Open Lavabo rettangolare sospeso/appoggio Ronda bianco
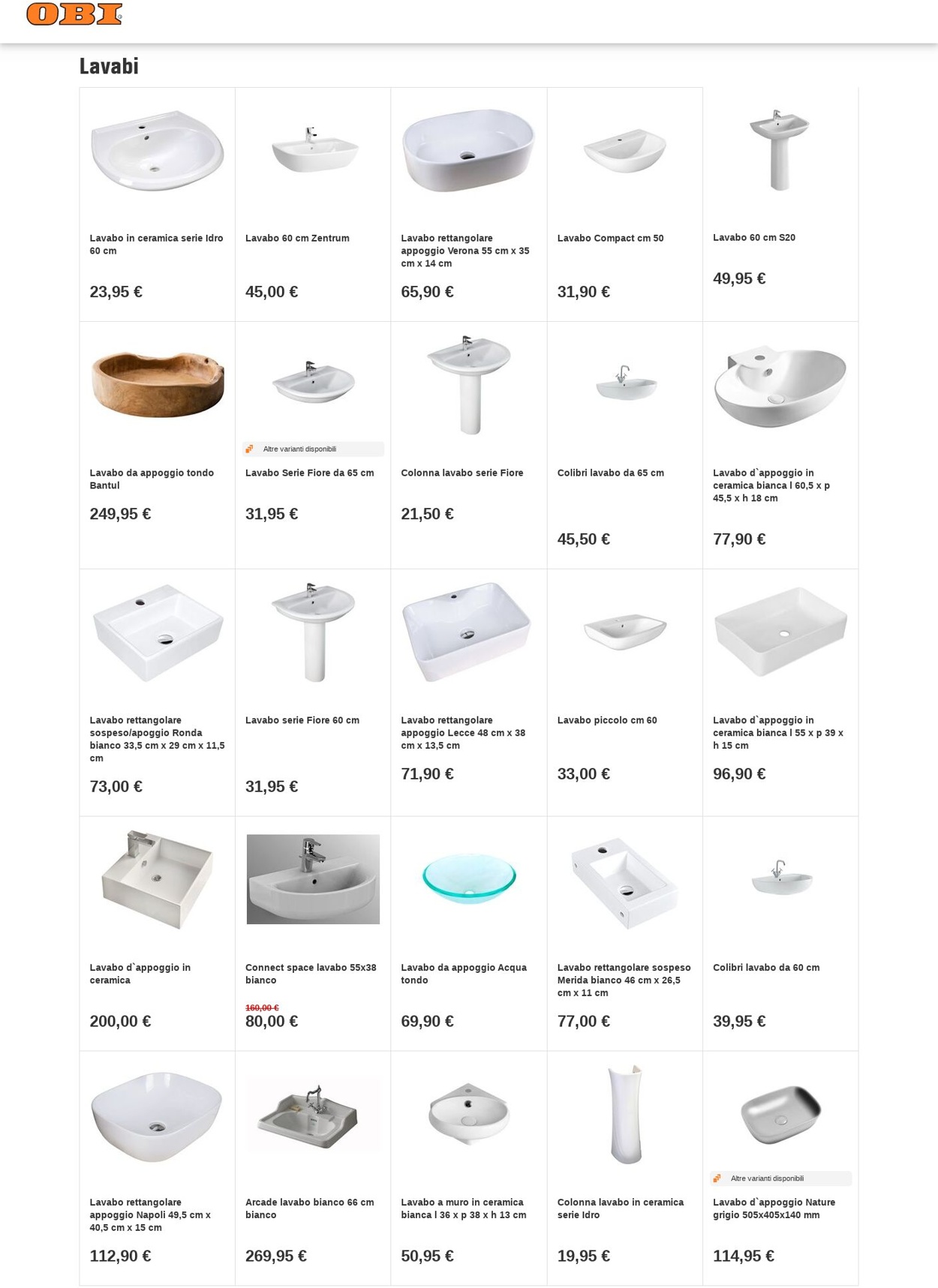This screenshot has height=1288, width=938. pos(157,738)
